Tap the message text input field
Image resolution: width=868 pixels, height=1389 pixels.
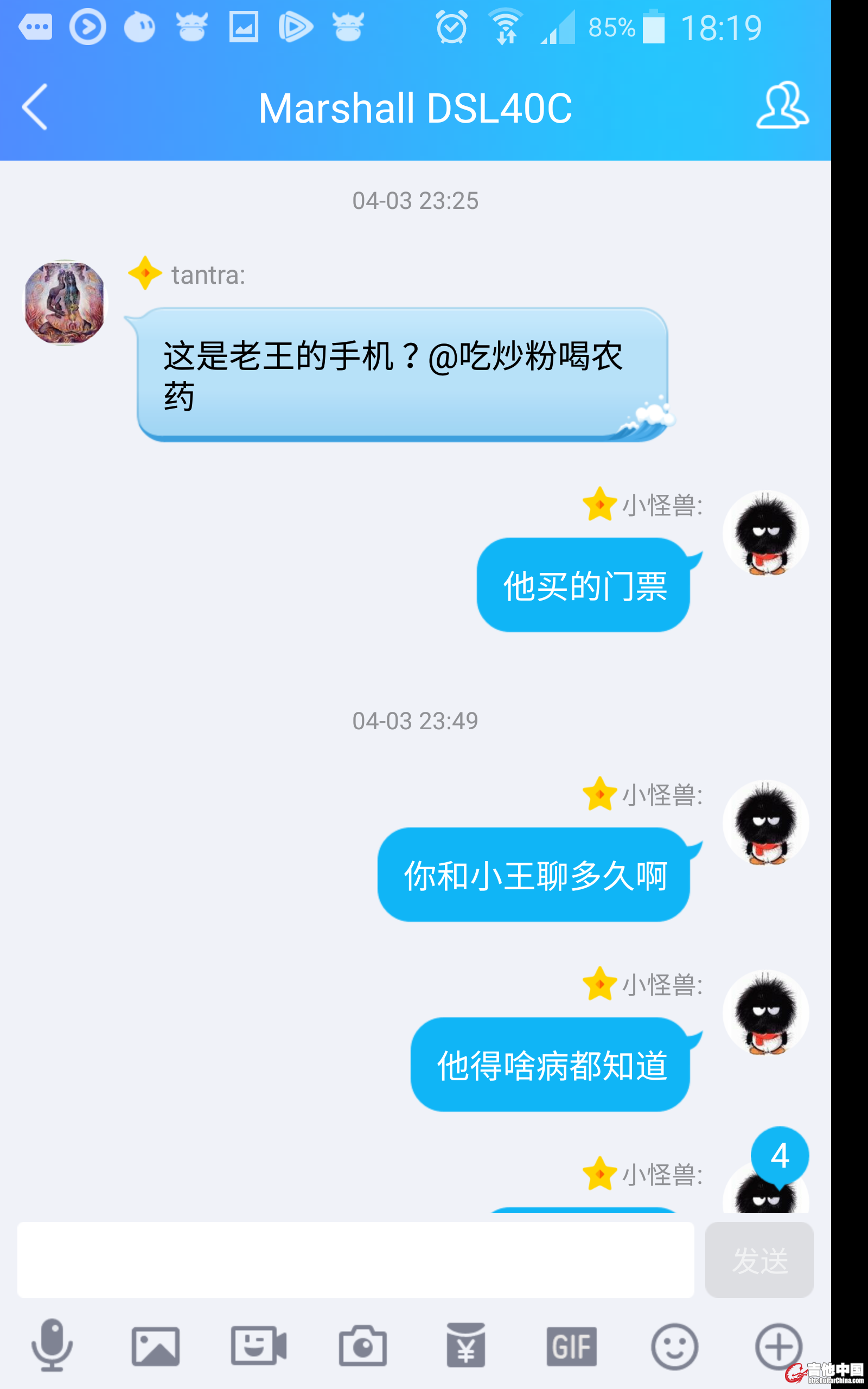click(x=355, y=1259)
